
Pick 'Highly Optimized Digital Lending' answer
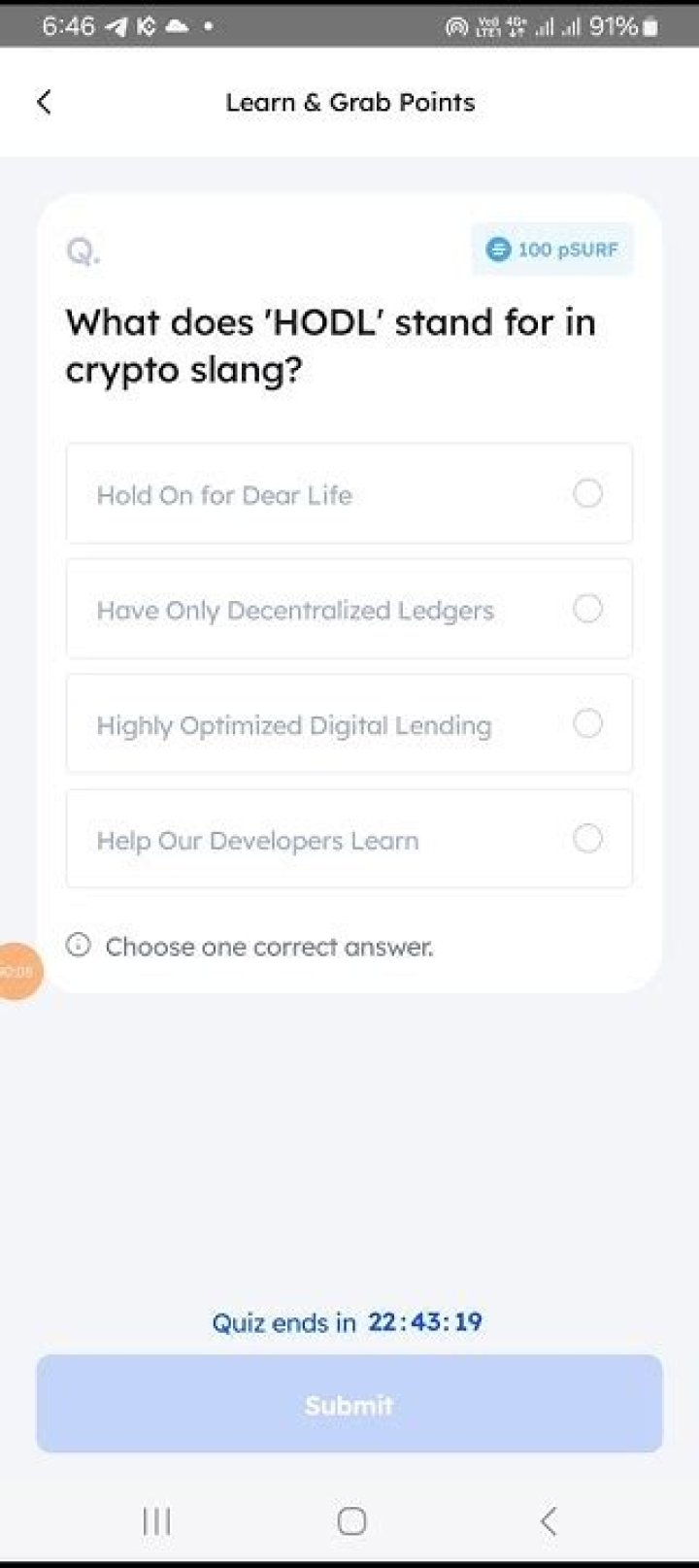point(349,724)
